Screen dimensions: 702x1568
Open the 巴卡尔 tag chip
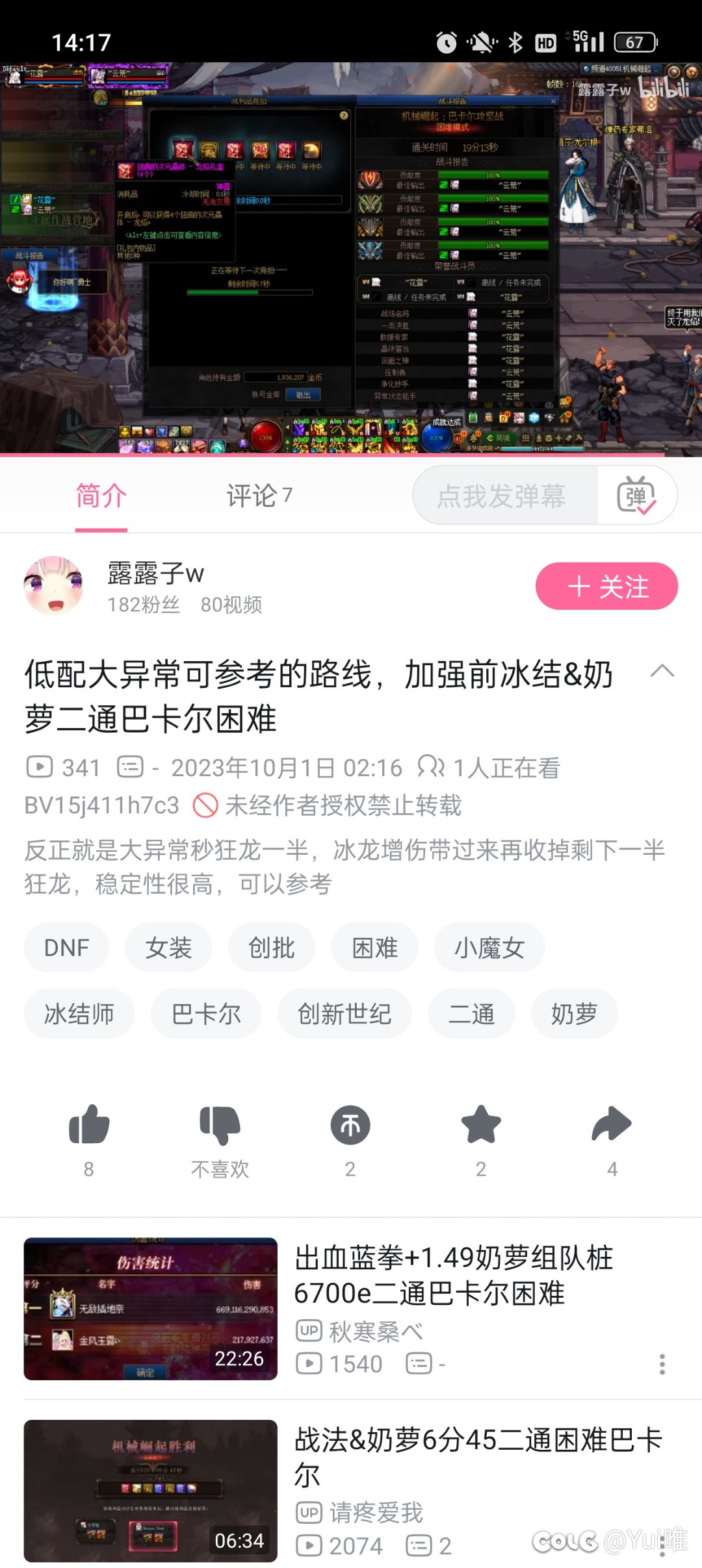(x=206, y=1014)
